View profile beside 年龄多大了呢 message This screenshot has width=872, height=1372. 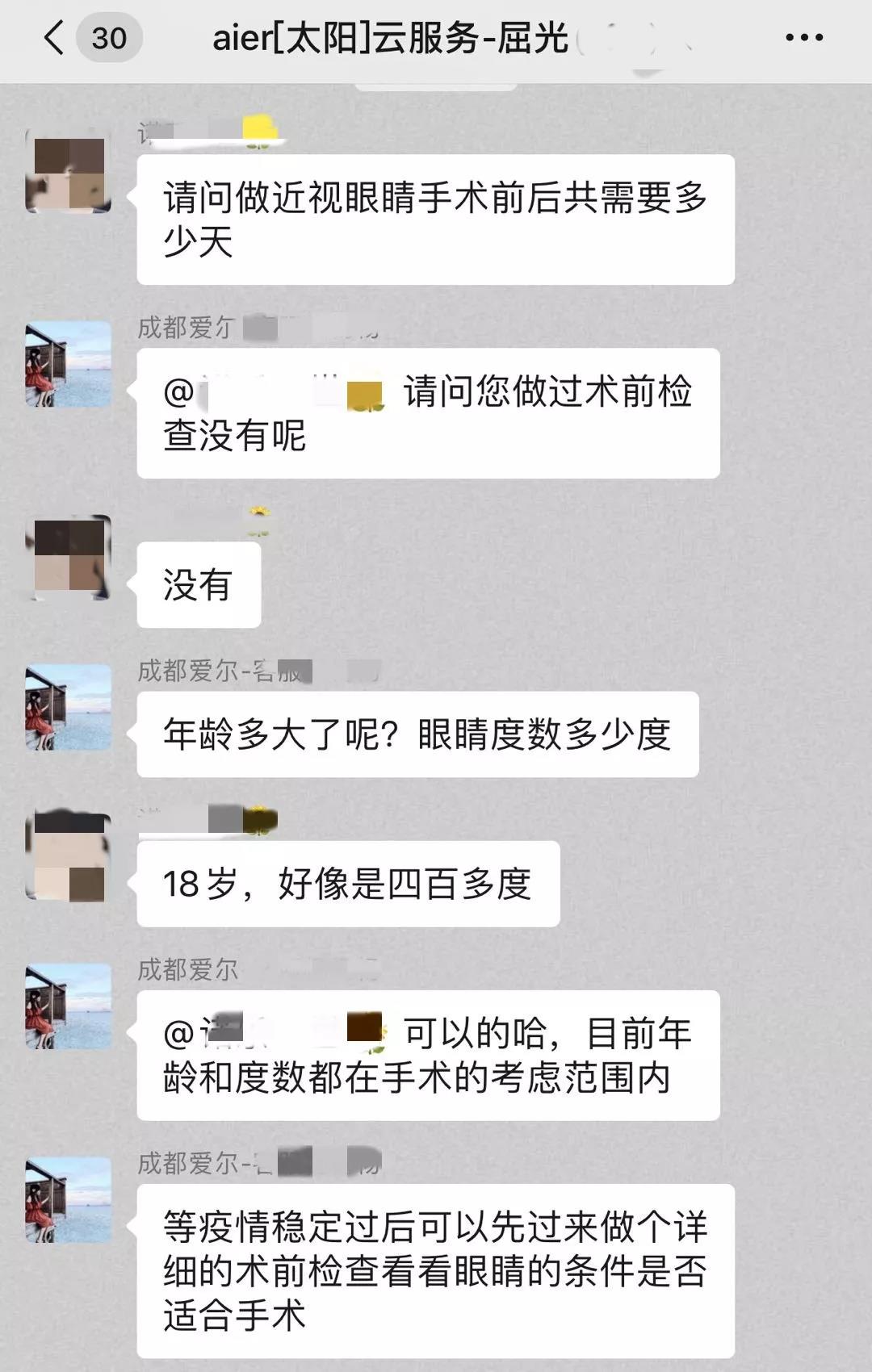[x=69, y=707]
